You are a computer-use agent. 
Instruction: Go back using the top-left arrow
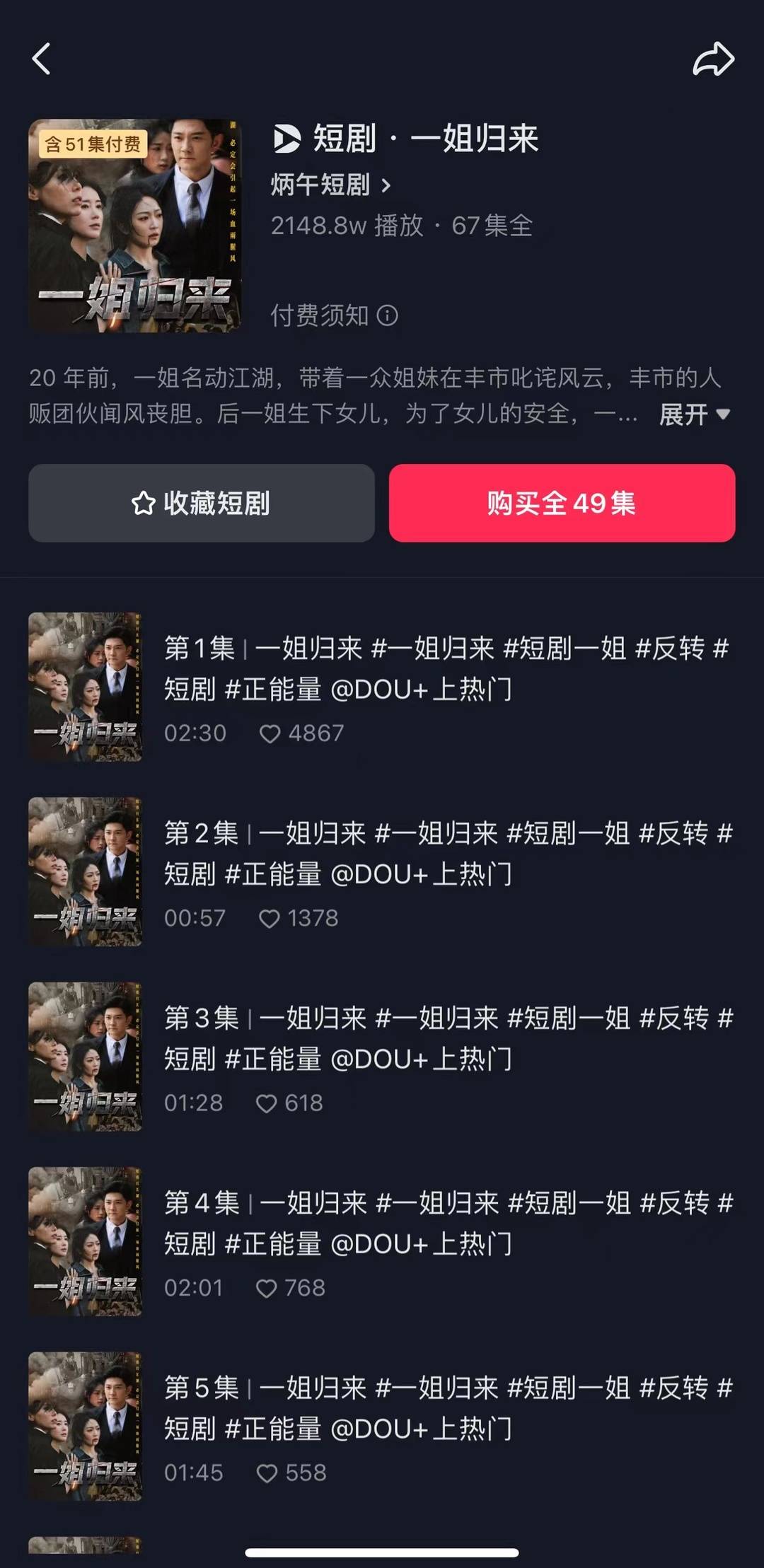42,59
